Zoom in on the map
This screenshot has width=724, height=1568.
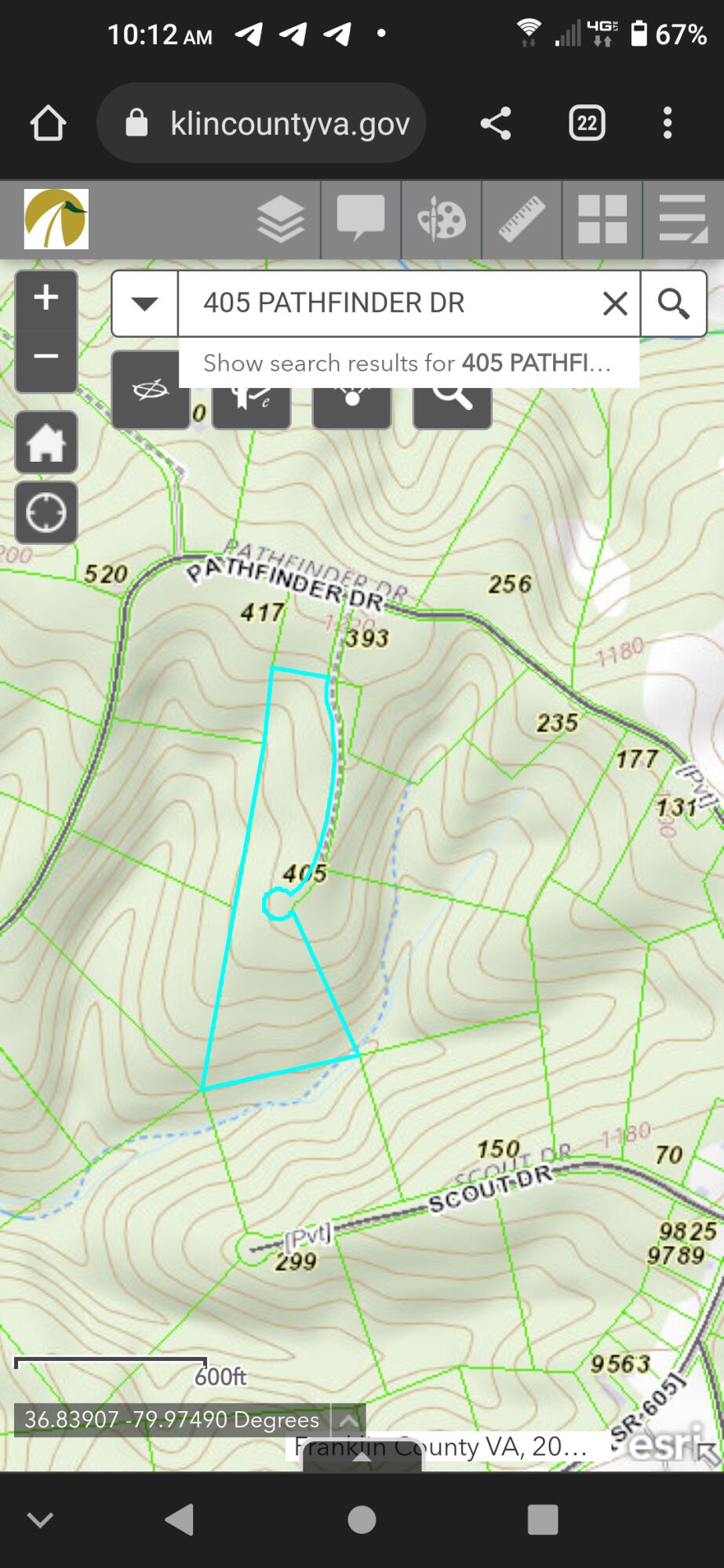pyautogui.click(x=46, y=299)
